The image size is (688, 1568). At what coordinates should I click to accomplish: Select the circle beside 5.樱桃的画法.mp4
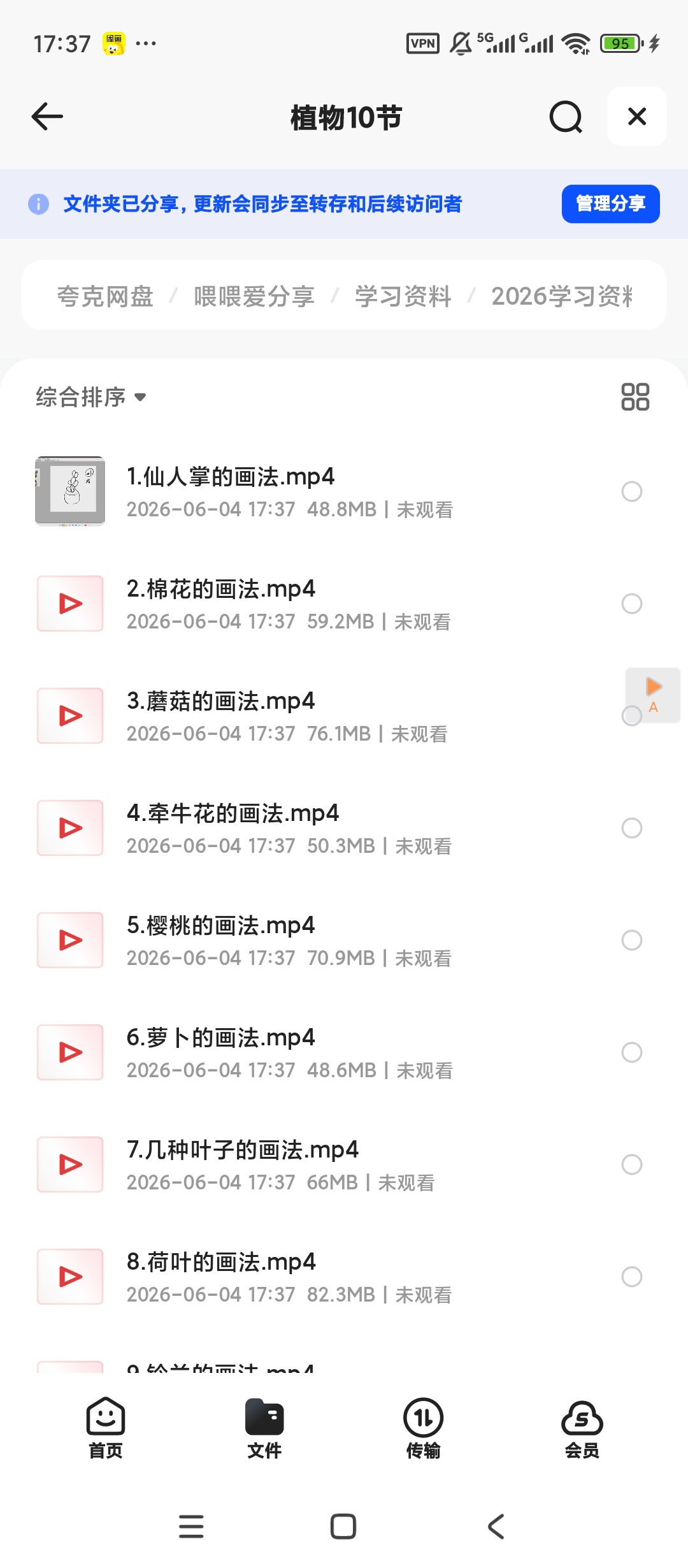pos(632,940)
